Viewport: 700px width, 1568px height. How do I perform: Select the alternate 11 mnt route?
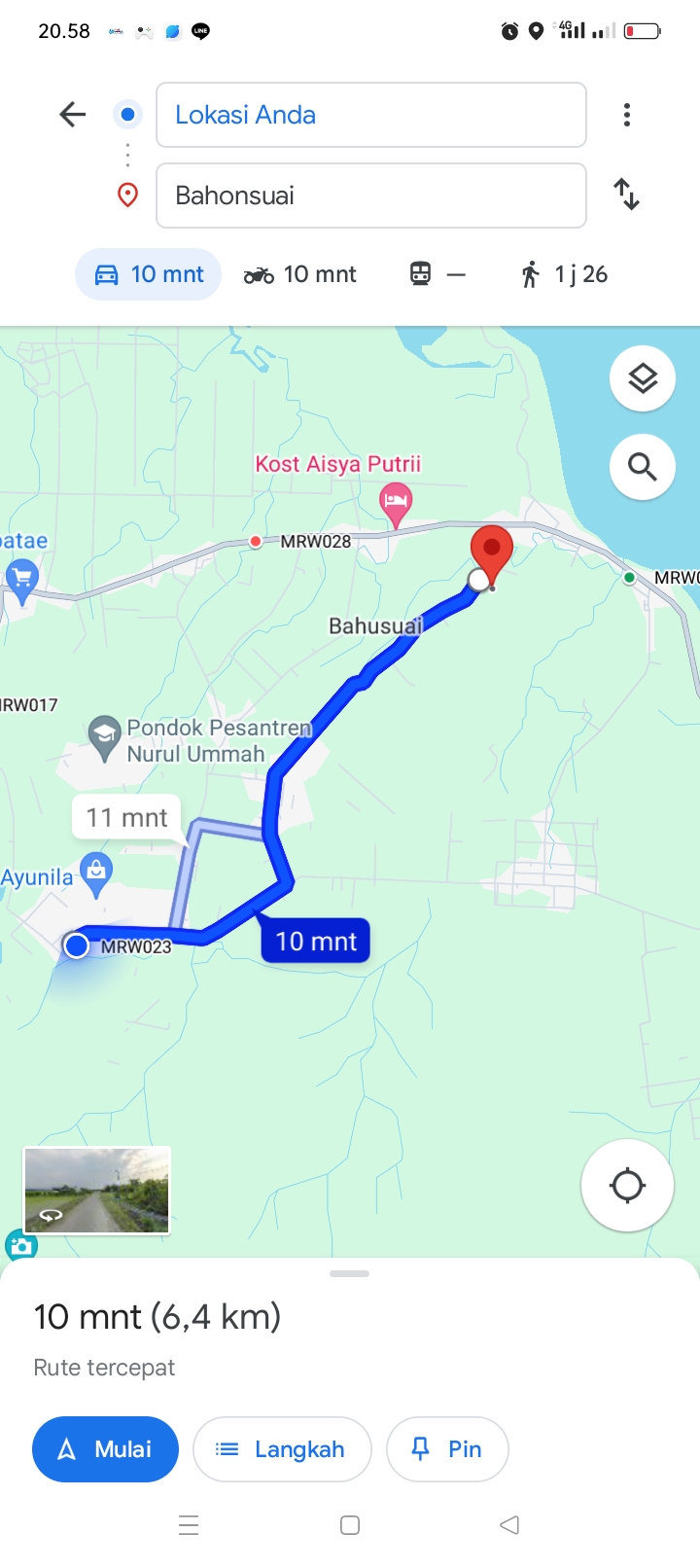pyautogui.click(x=126, y=817)
